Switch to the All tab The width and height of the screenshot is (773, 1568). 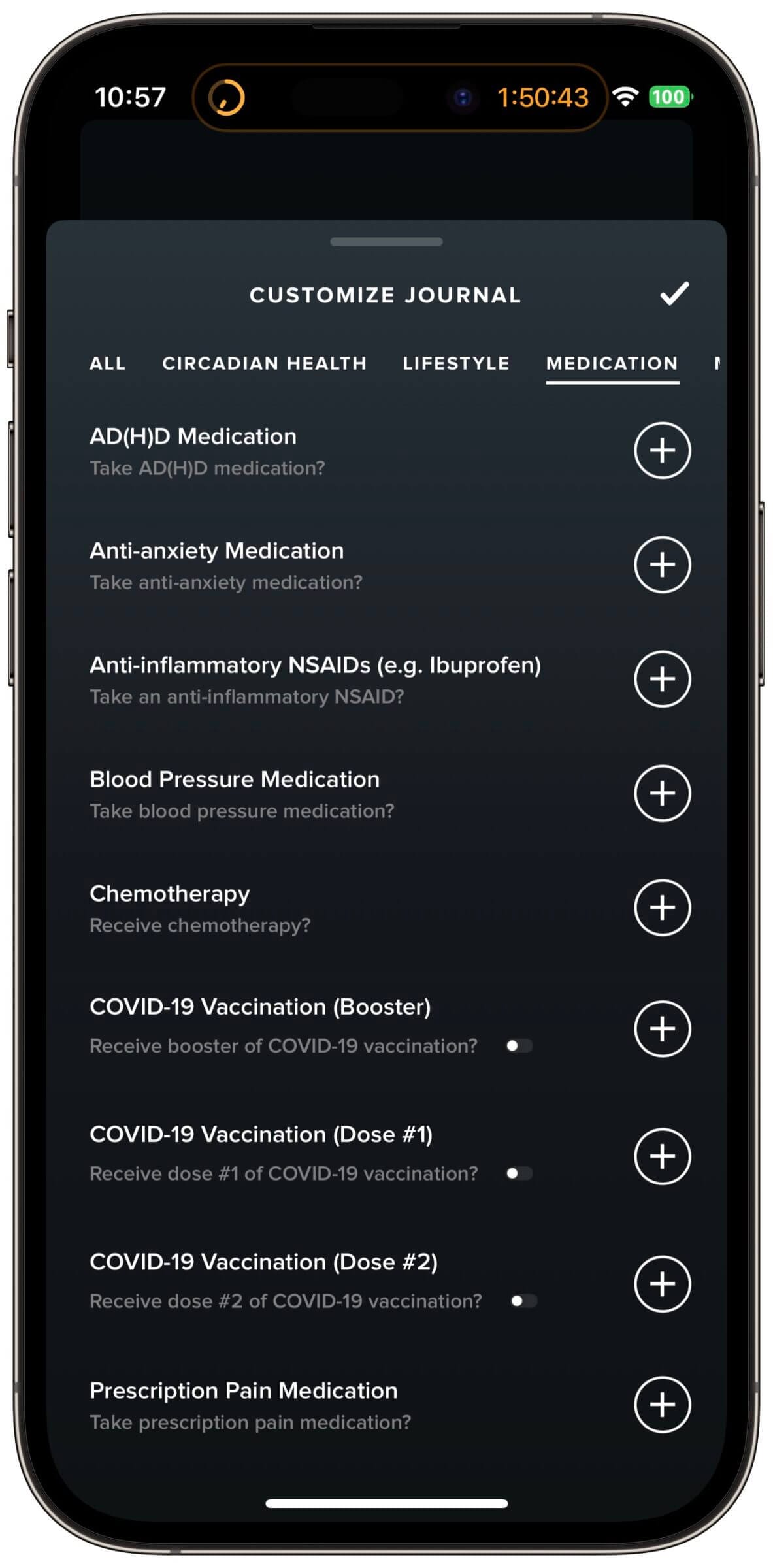point(108,363)
